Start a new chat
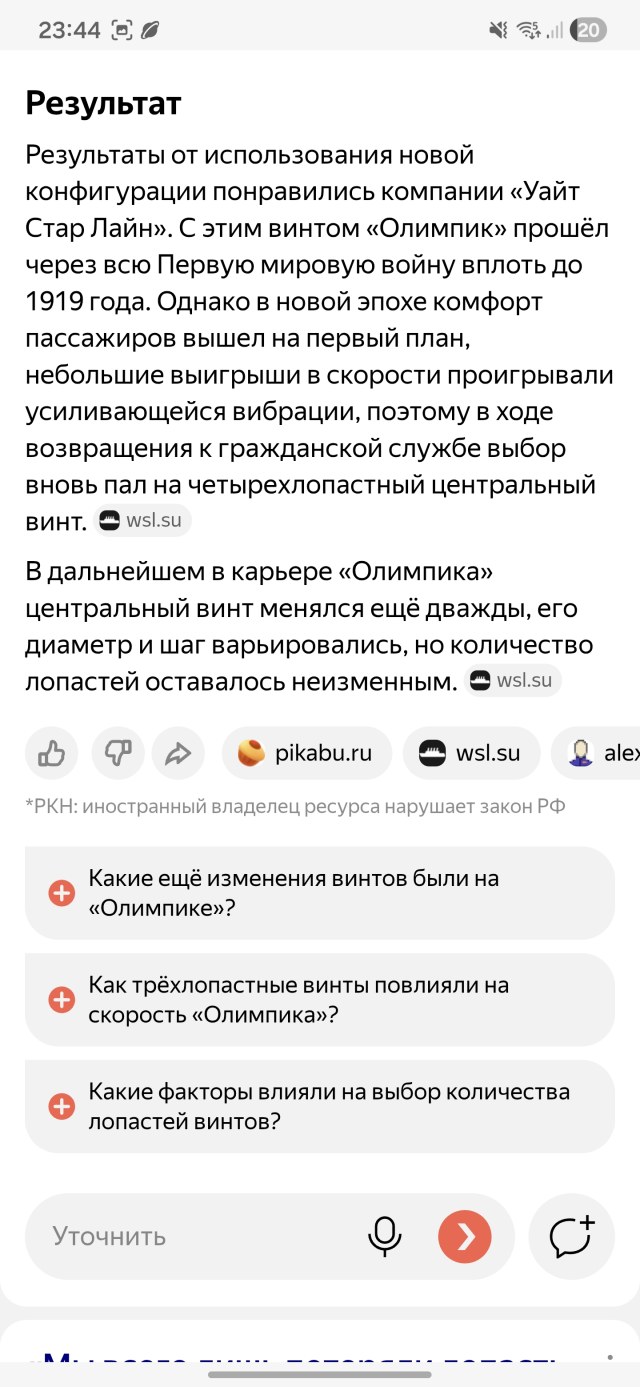Screen dimensions: 640x1387 coord(571,1236)
